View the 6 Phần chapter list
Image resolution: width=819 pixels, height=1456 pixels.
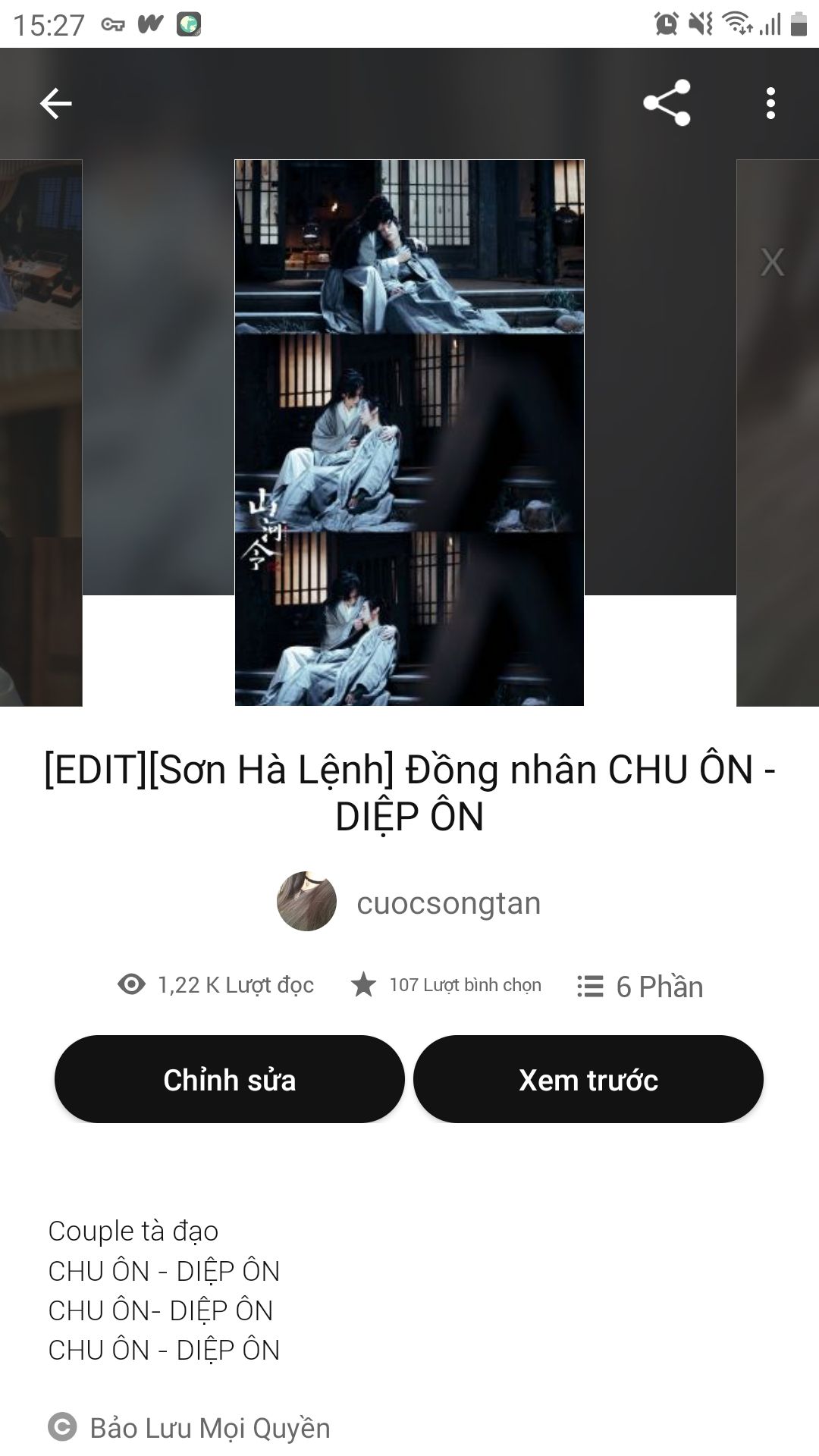pos(641,986)
